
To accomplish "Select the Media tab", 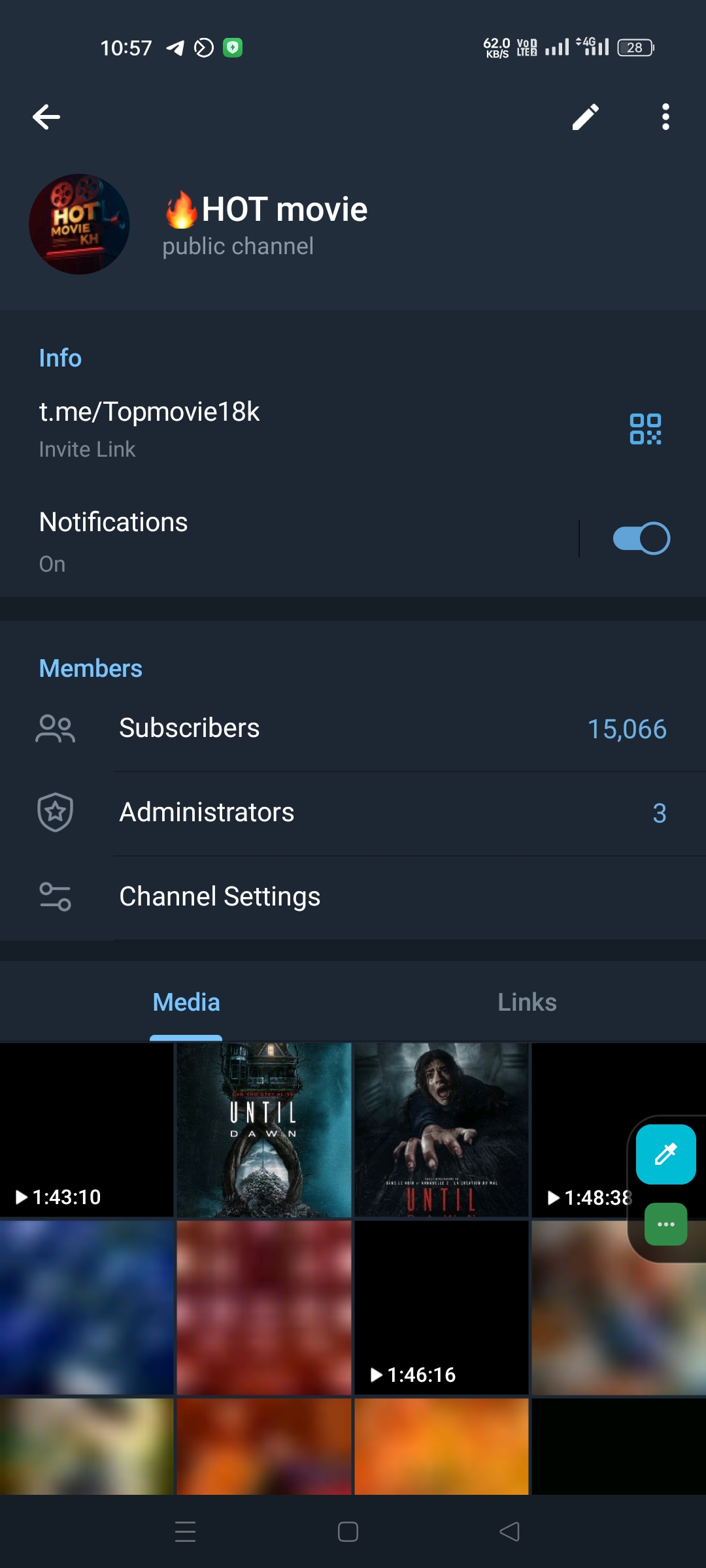I will [x=186, y=1003].
